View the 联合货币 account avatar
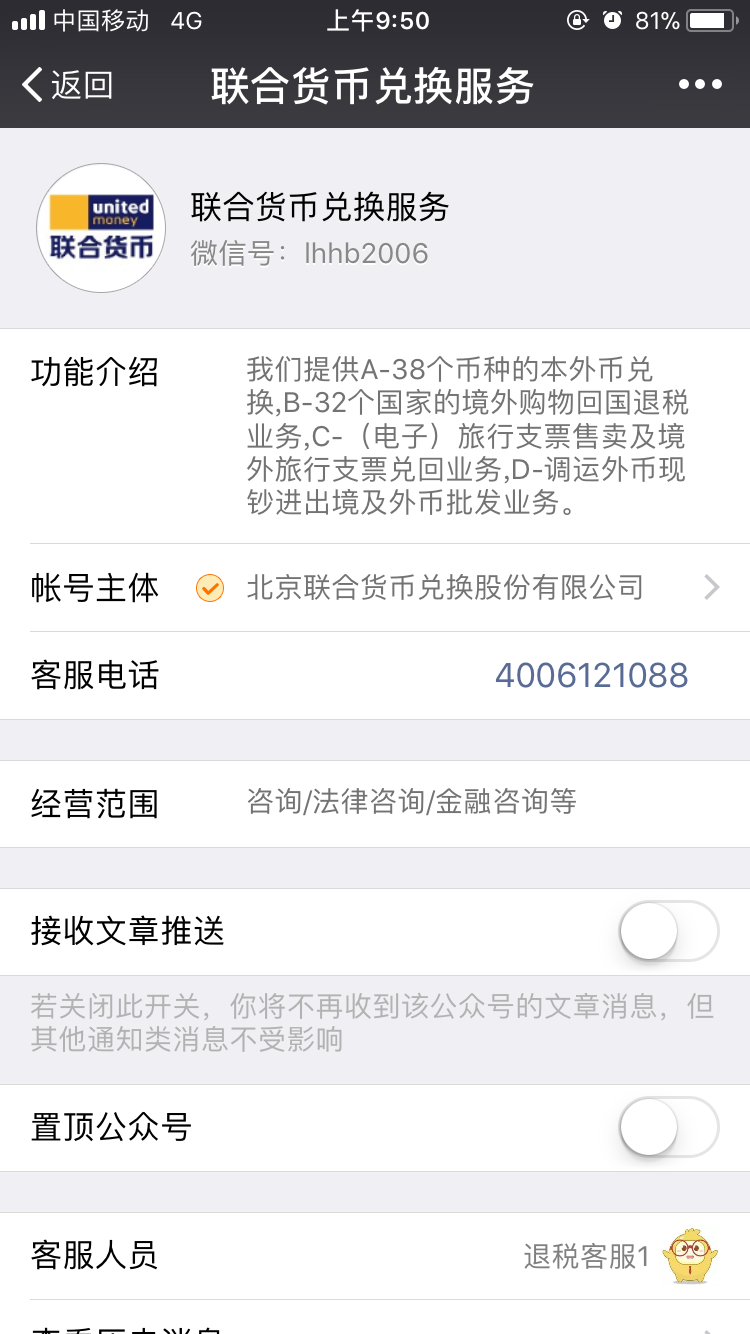Screen dimensions: 750x1334 click(101, 228)
